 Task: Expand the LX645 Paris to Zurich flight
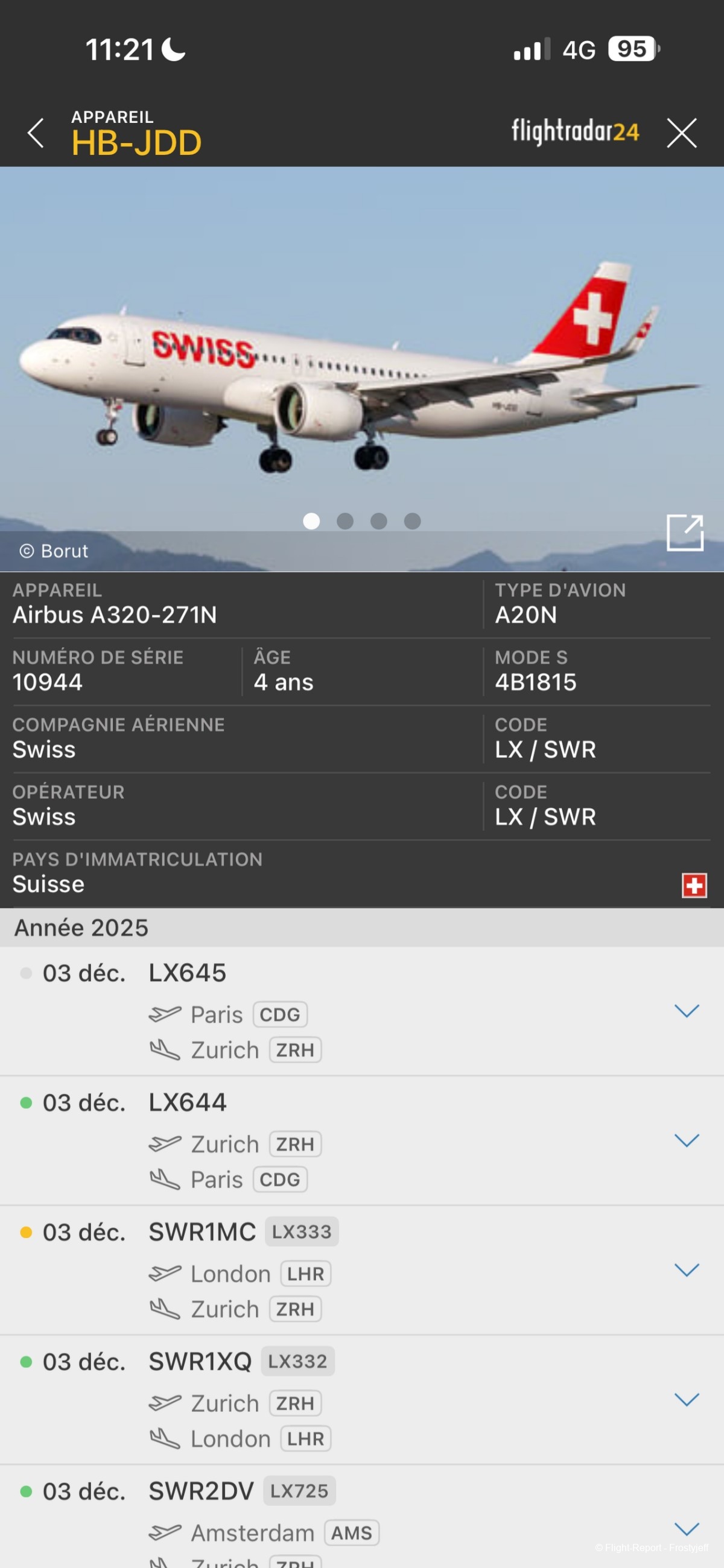pyautogui.click(x=686, y=1011)
